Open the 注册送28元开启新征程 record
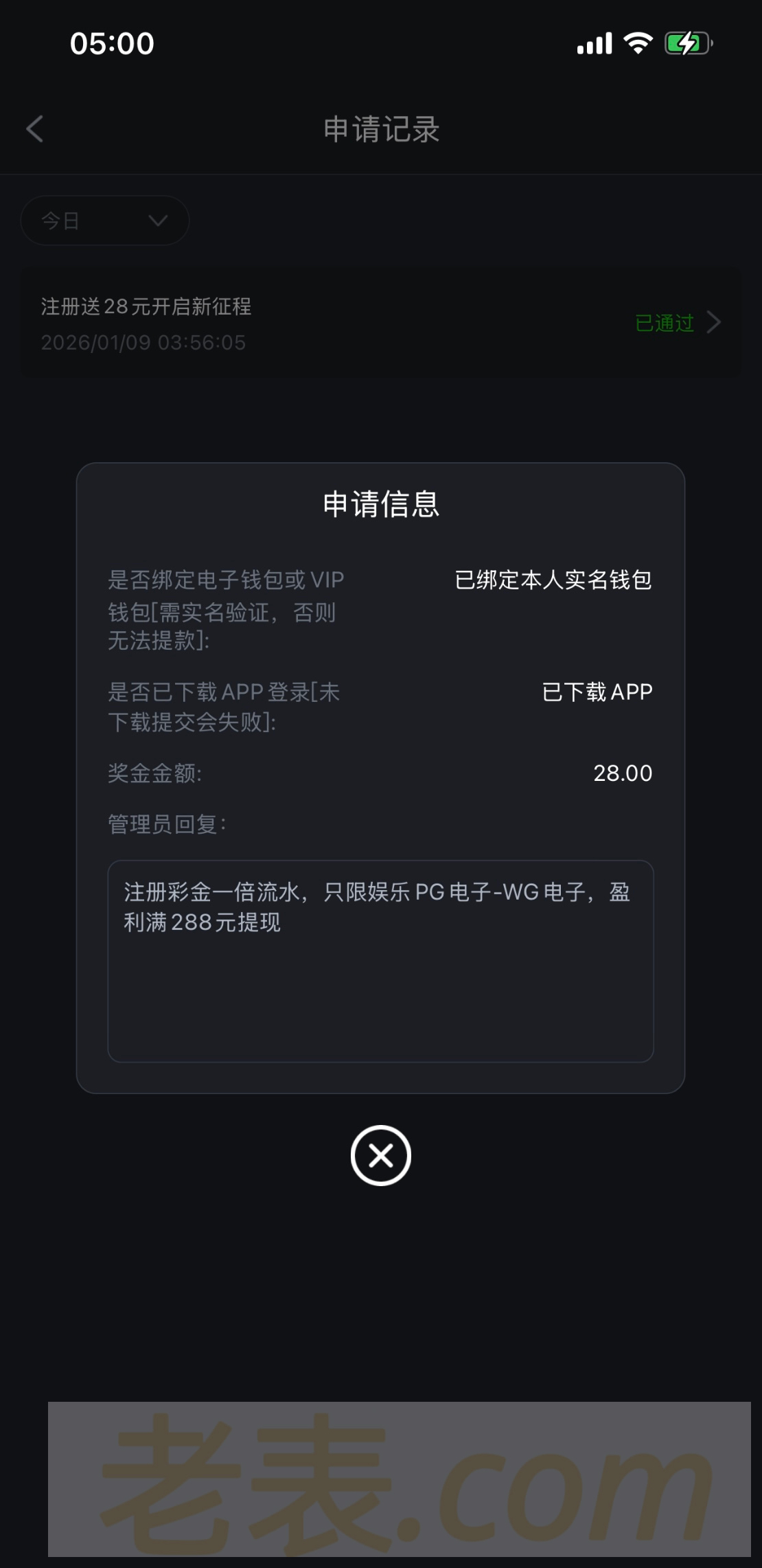 [380, 323]
